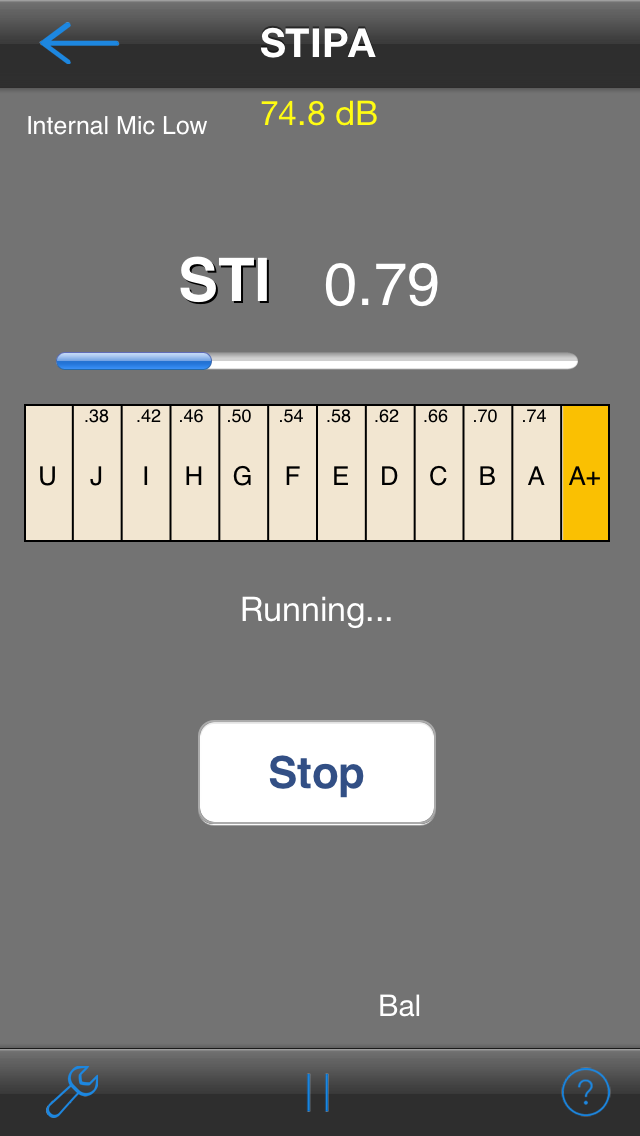Pause the measurement from the bottom toolbar
The image size is (640, 1136).
(317, 1092)
